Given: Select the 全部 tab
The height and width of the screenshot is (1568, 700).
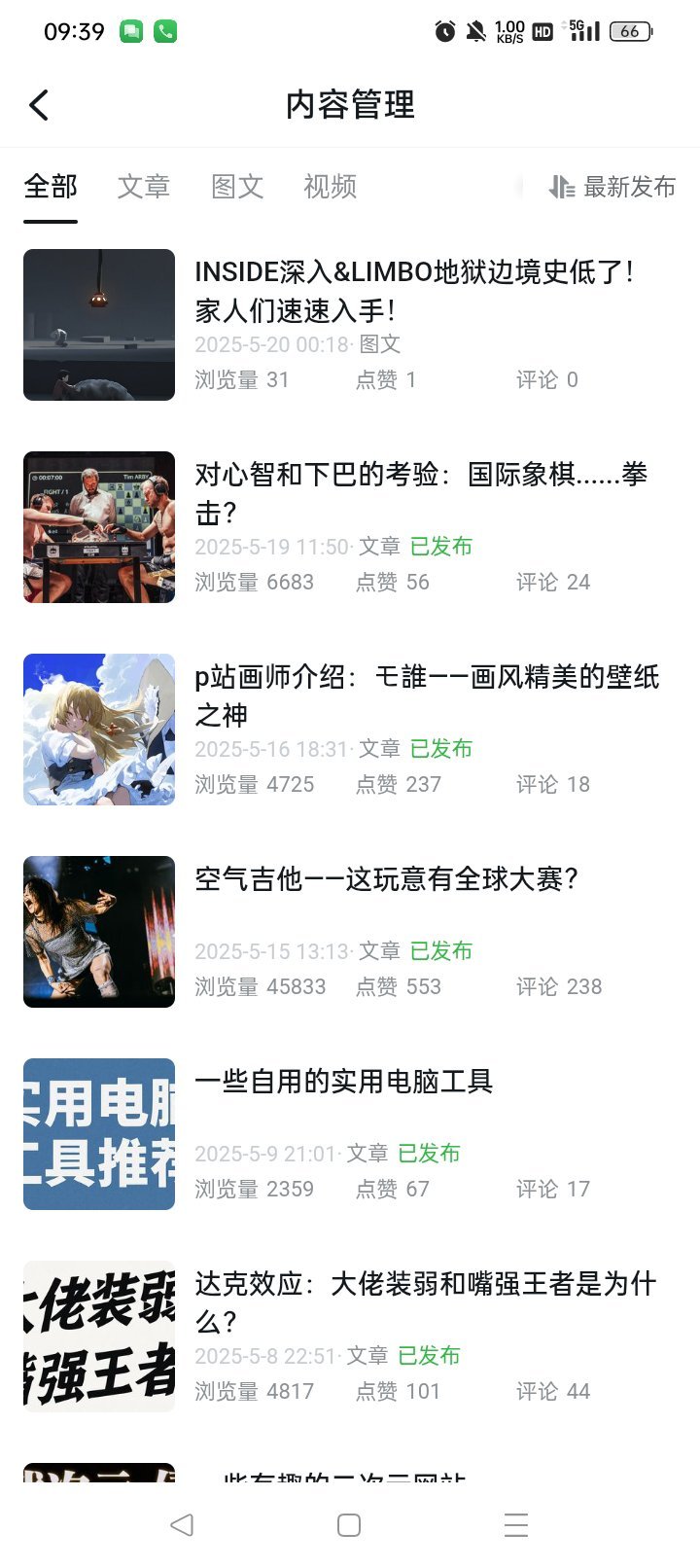Looking at the screenshot, I should 51,186.
